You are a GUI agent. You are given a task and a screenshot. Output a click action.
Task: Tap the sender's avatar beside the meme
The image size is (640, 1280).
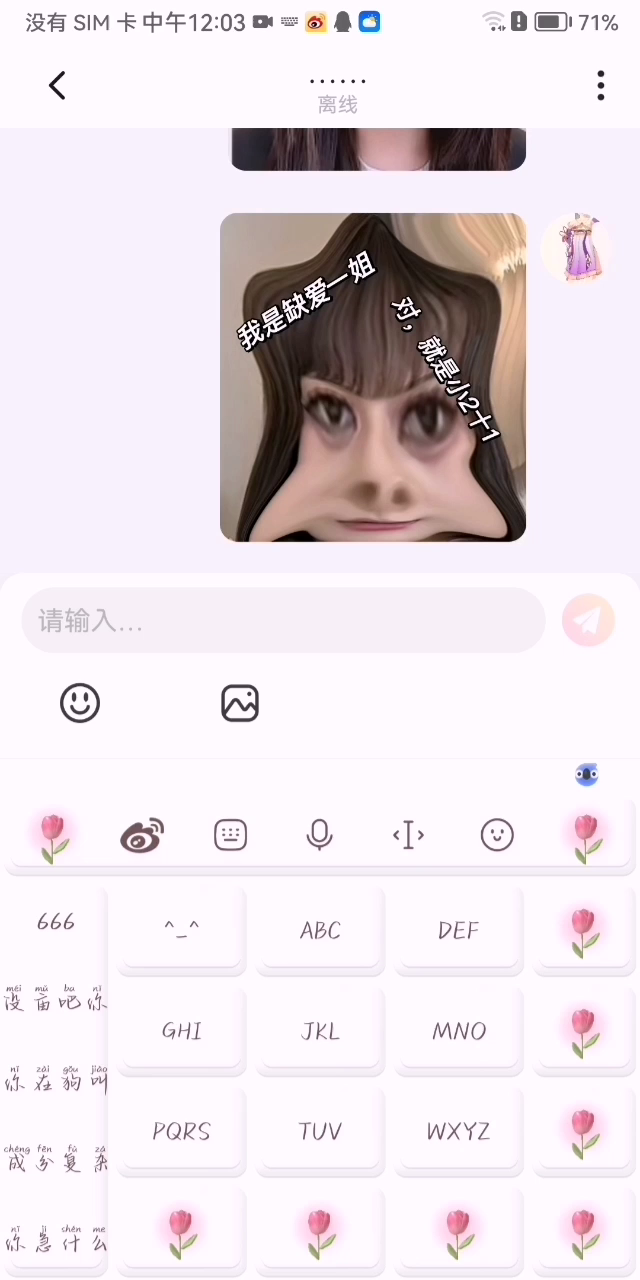(578, 248)
